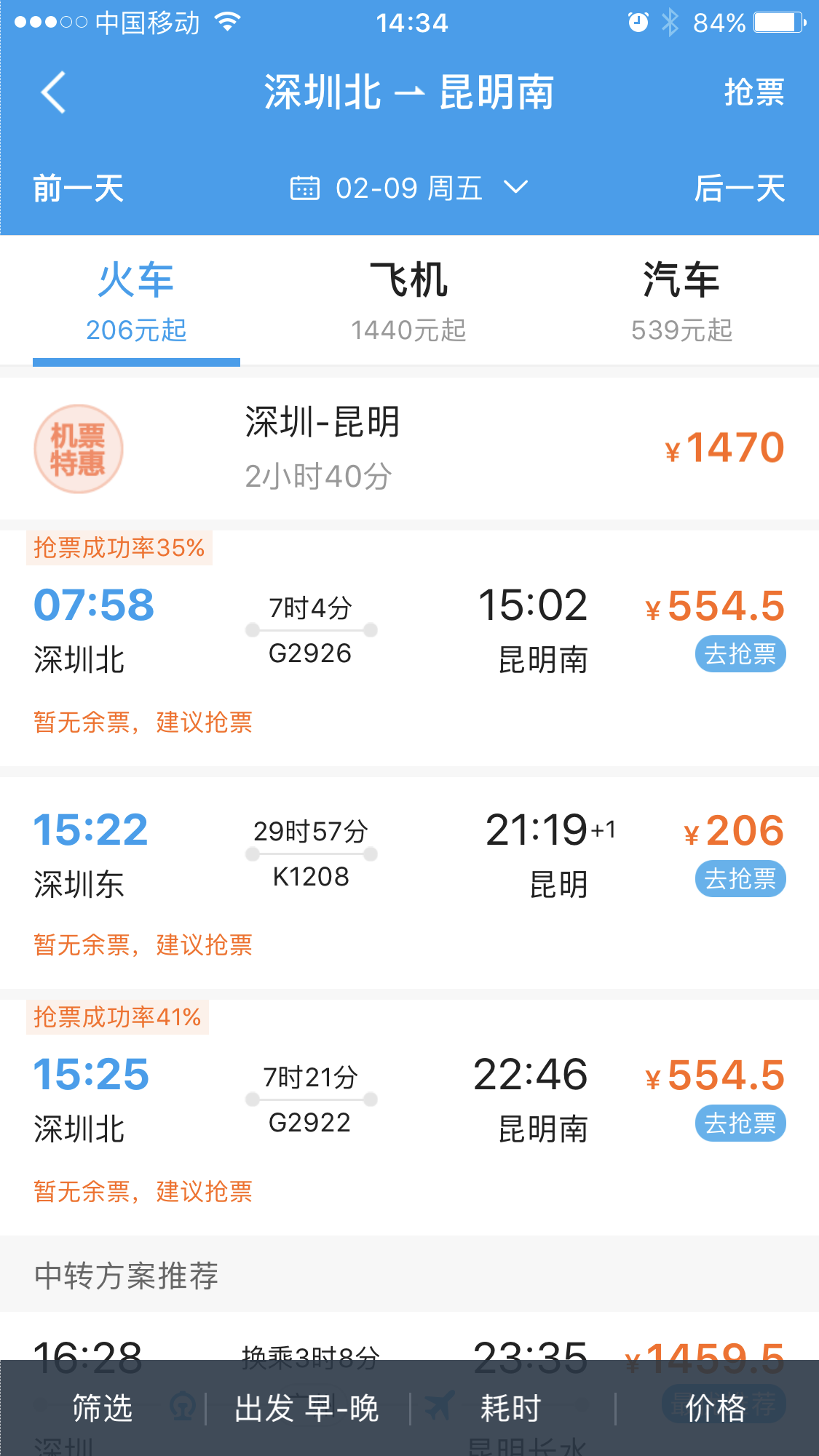The image size is (819, 1456).
Task: Switch to the 汽车 tab
Action: tap(681, 300)
